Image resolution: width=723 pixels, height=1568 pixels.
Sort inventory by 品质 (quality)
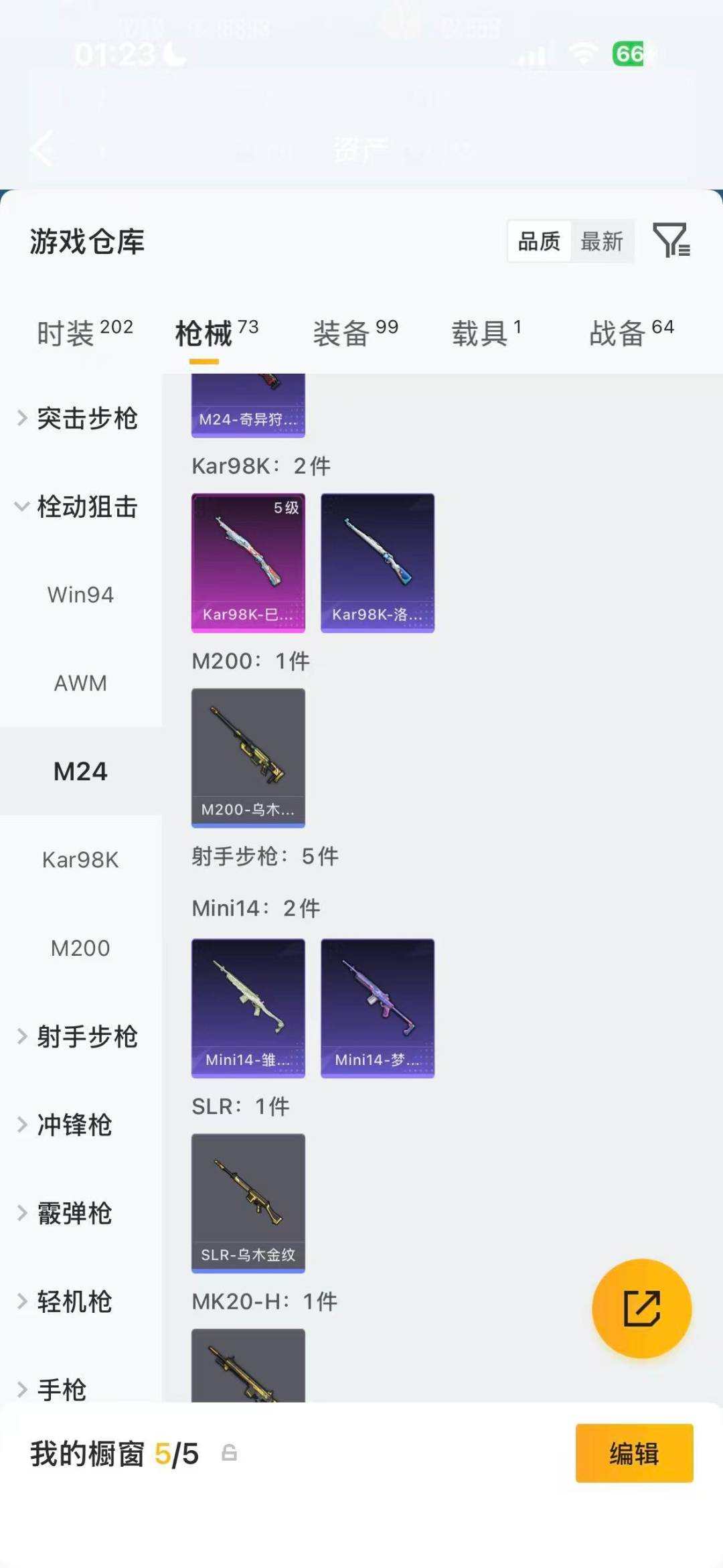[x=541, y=242]
